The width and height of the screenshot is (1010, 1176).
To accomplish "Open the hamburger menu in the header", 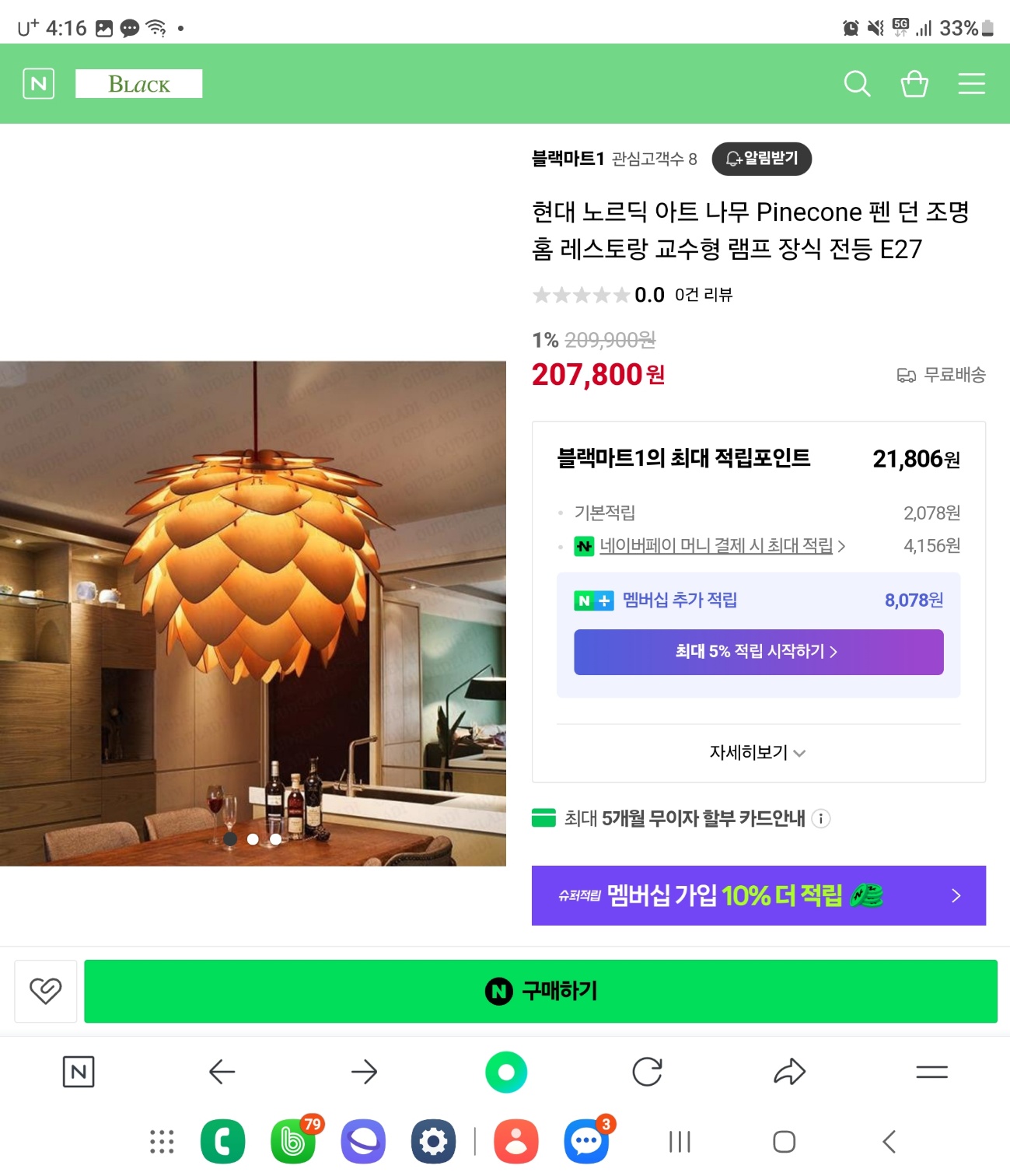I will (971, 83).
